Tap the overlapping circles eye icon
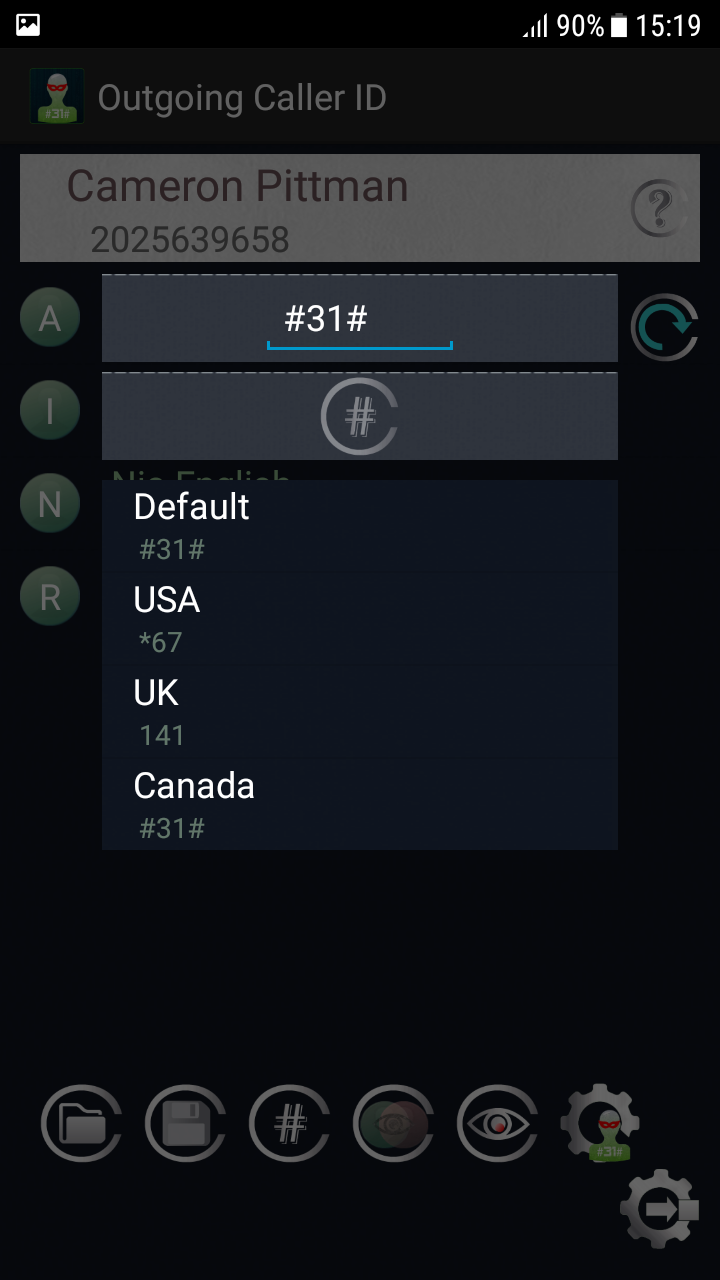This screenshot has height=1280, width=720. coord(394,1123)
